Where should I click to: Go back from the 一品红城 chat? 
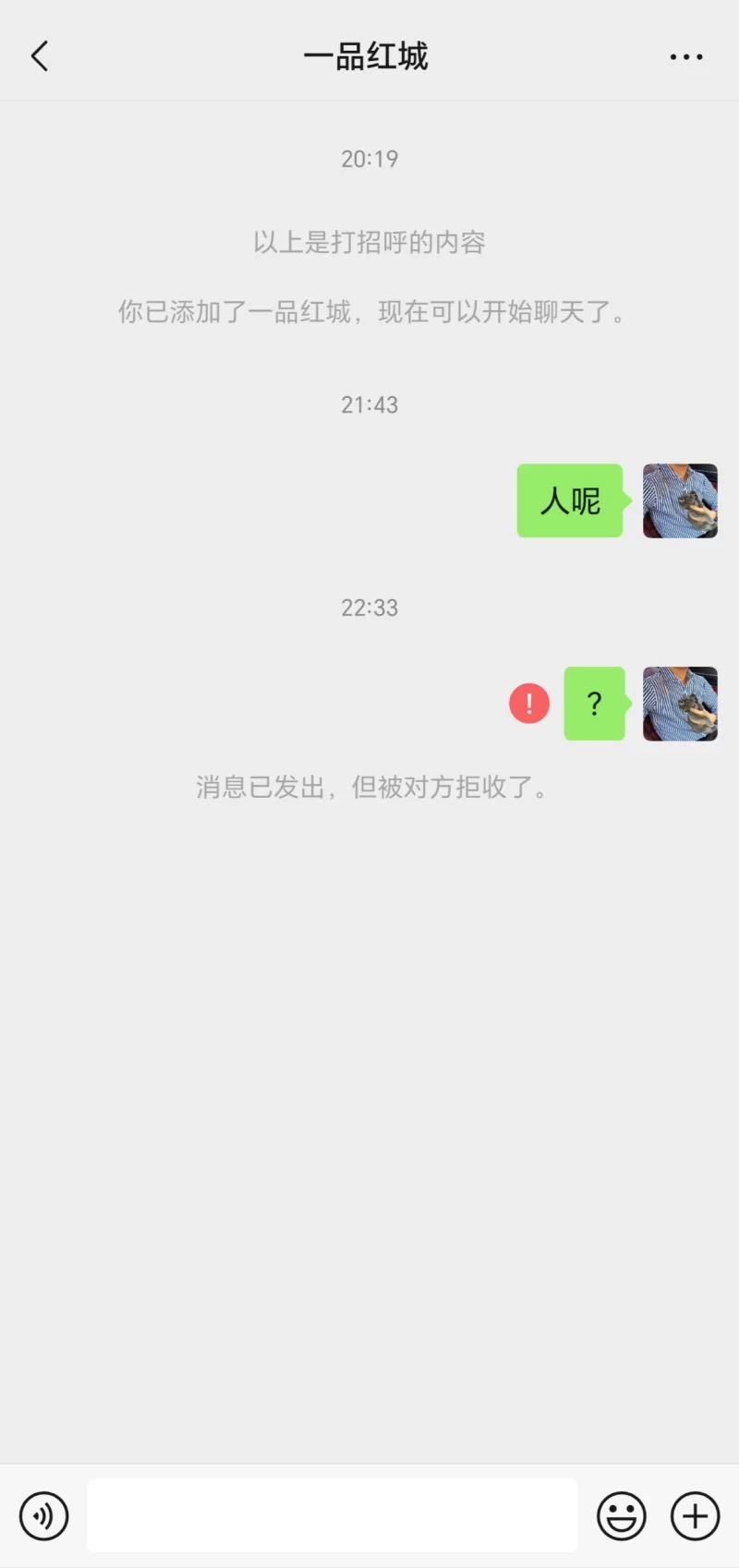(x=40, y=56)
